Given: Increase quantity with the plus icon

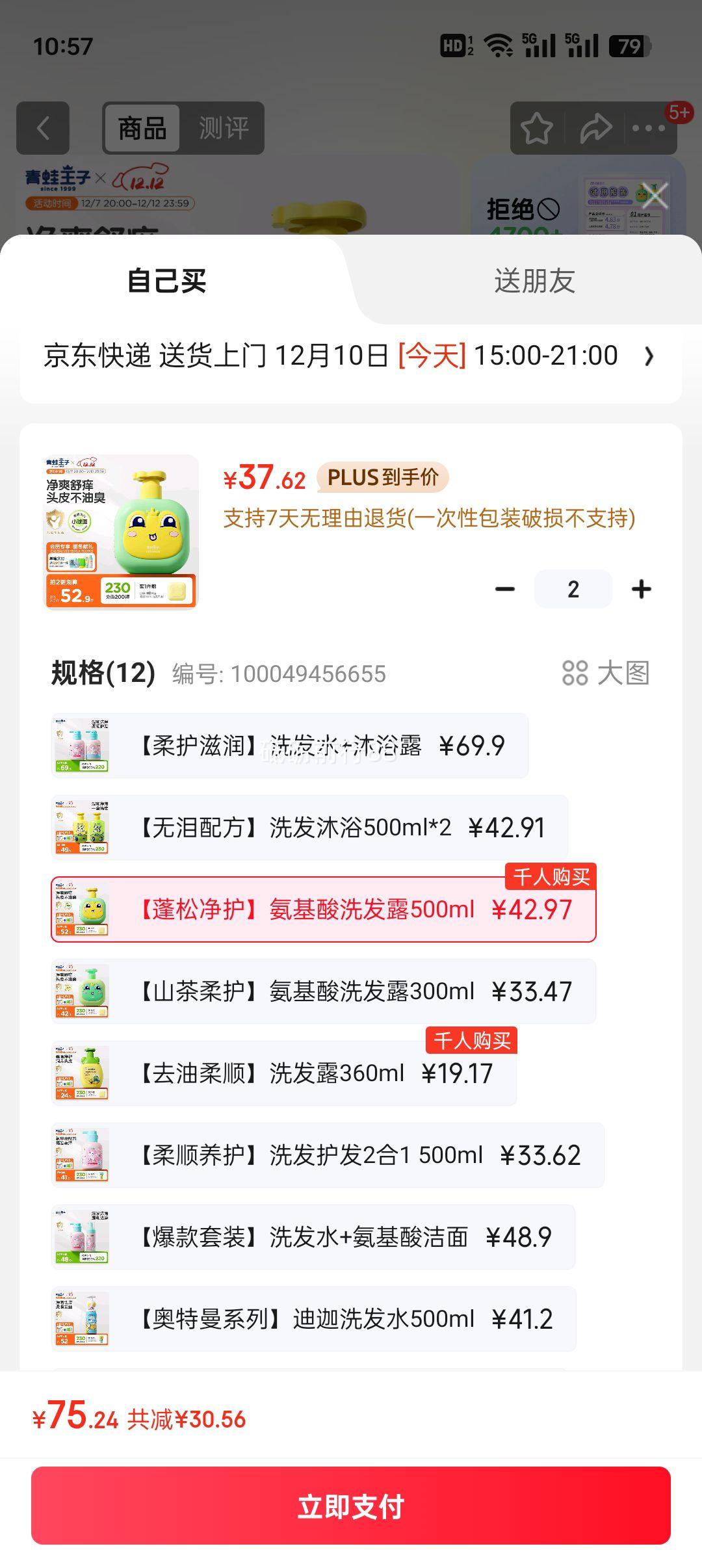Looking at the screenshot, I should pos(642,587).
